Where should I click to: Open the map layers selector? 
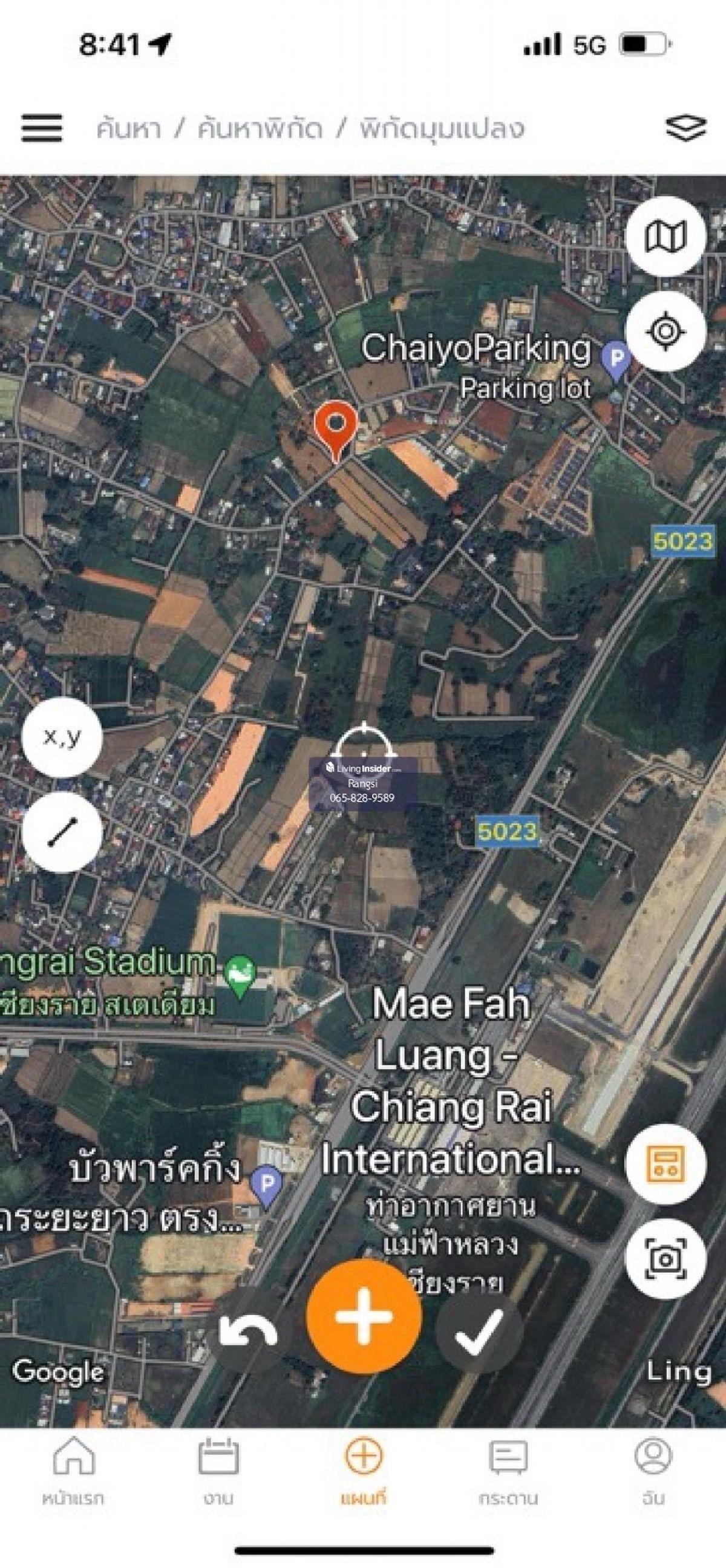pos(685,128)
